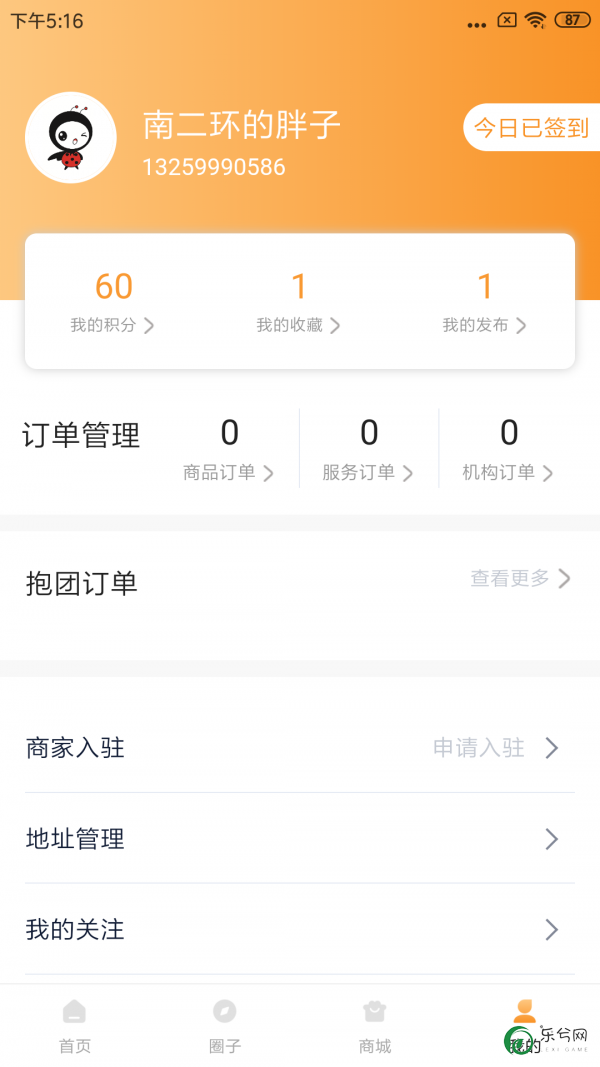This screenshot has height=1067, width=600.
Task: Switch to the 商城 tab
Action: [x=375, y=1026]
